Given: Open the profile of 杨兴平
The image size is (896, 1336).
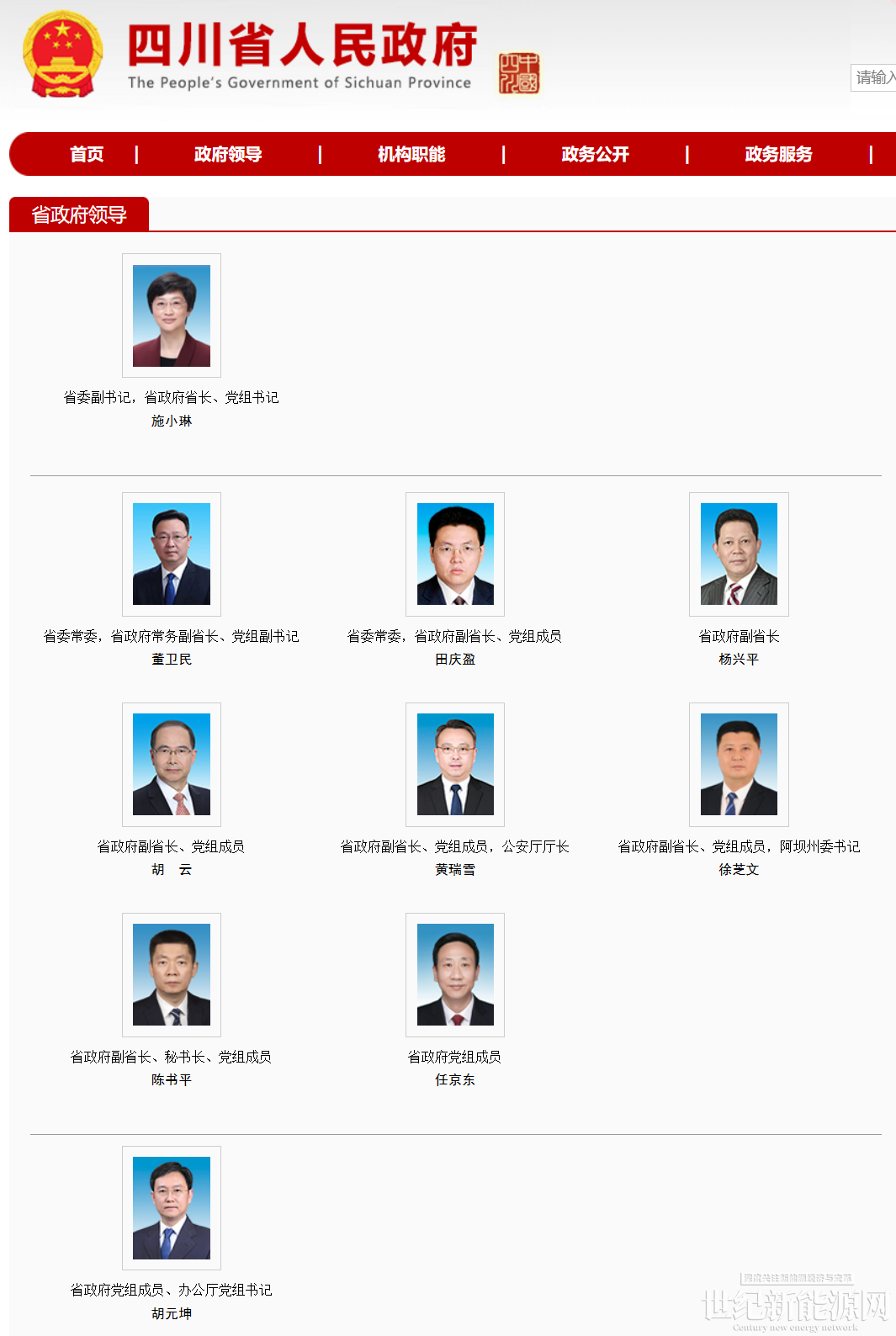Looking at the screenshot, I should 739,554.
